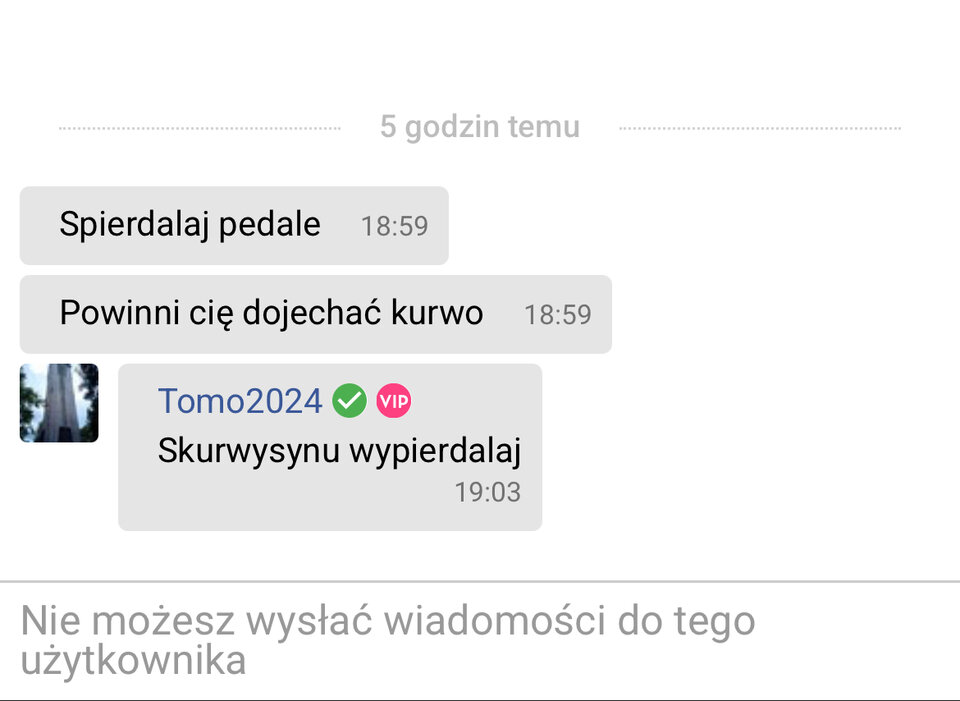The image size is (960, 701).
Task: Open Tomo2024's profile picture
Action: (x=59, y=403)
